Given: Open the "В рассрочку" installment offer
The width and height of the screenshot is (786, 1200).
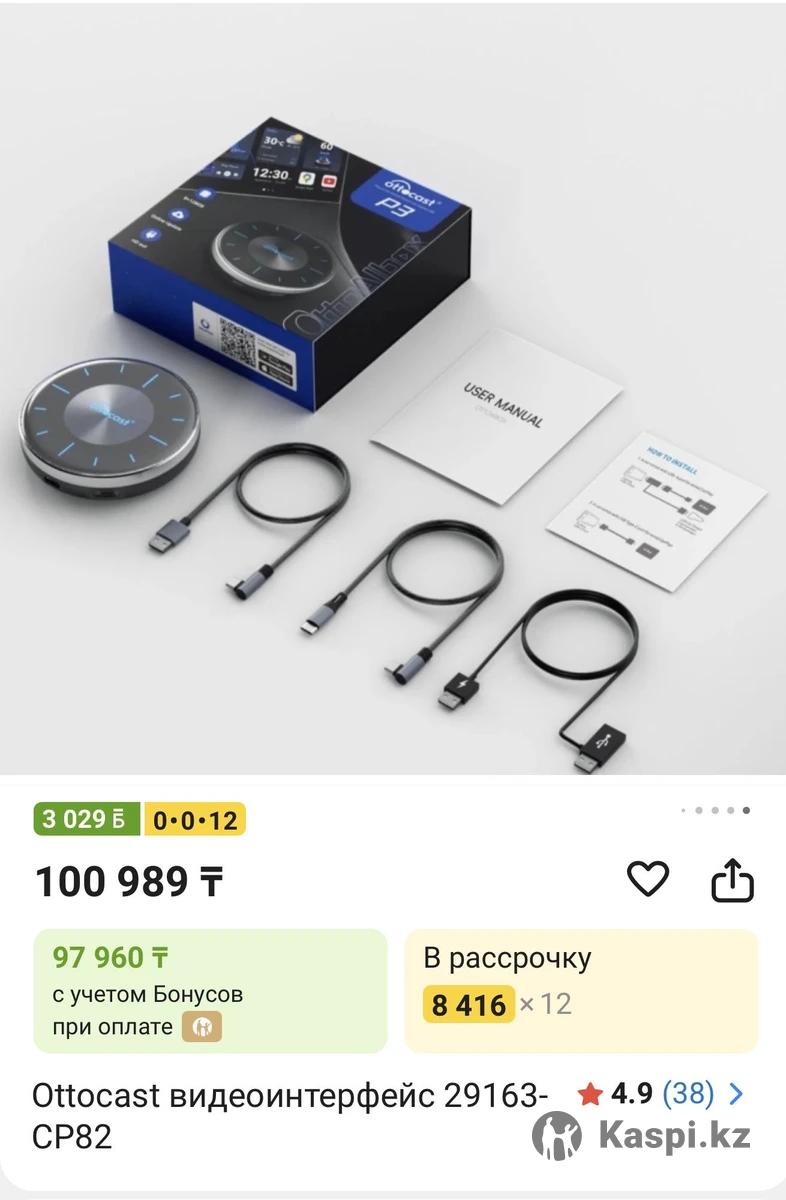Looking at the screenshot, I should coord(581,990).
